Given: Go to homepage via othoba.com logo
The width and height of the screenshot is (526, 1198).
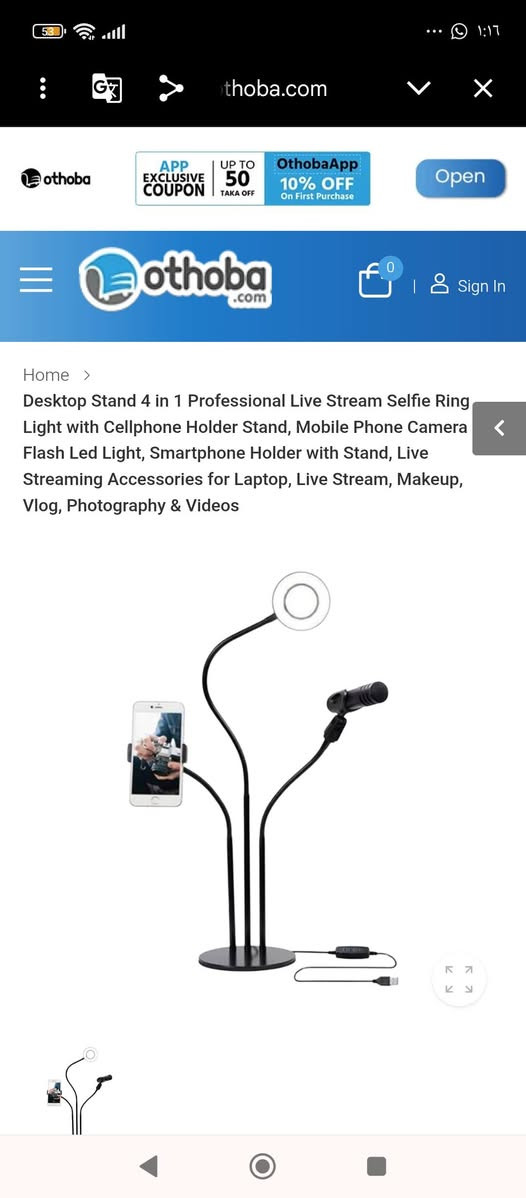Looking at the screenshot, I should tap(176, 279).
